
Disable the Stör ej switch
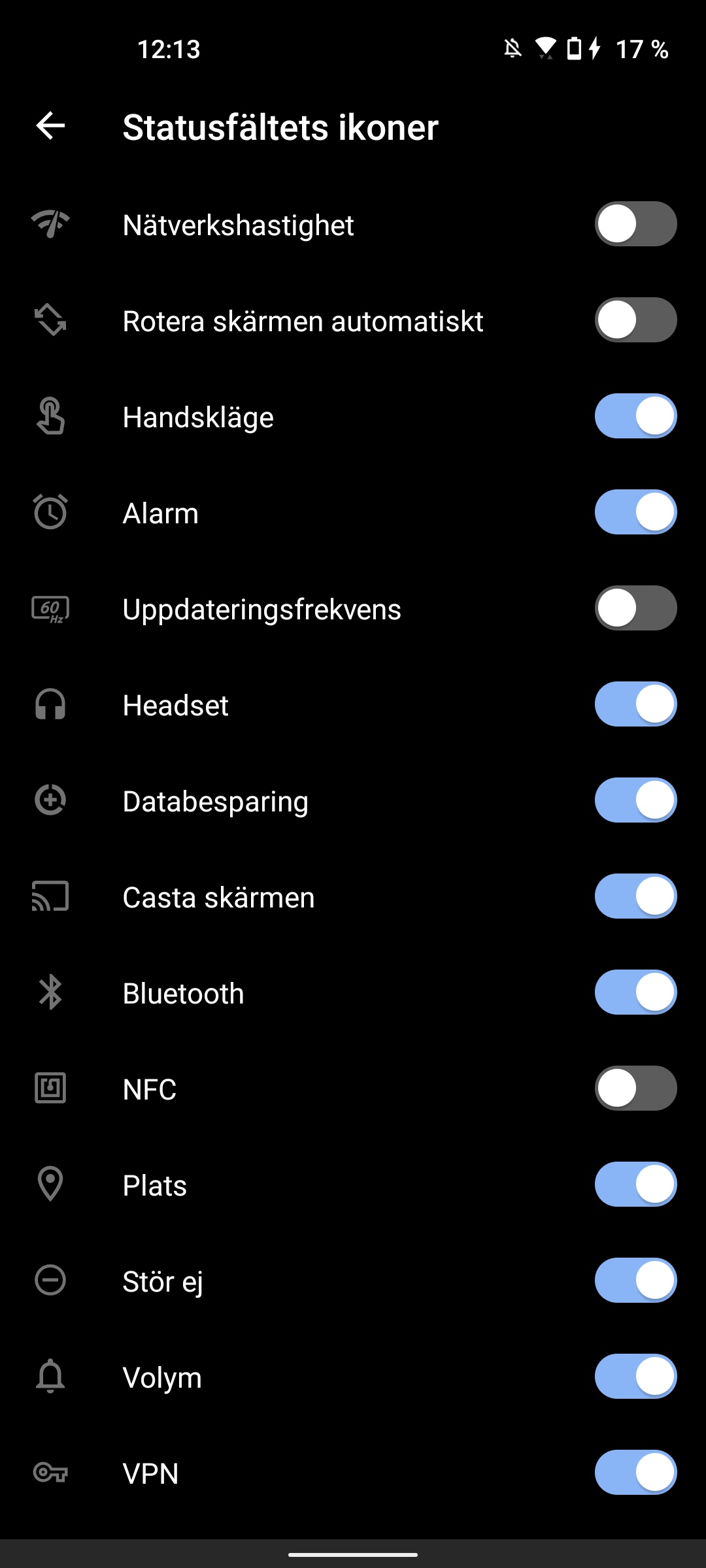pyautogui.click(x=635, y=1281)
